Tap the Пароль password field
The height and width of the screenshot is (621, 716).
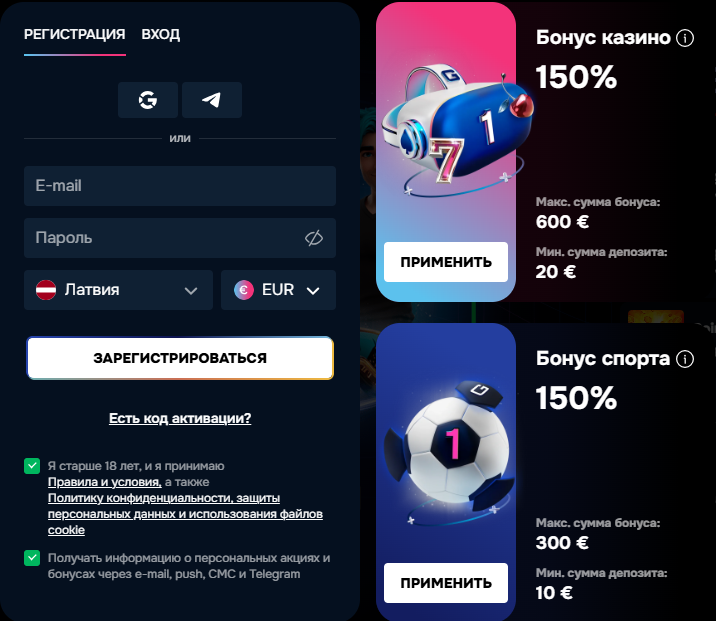pos(160,238)
